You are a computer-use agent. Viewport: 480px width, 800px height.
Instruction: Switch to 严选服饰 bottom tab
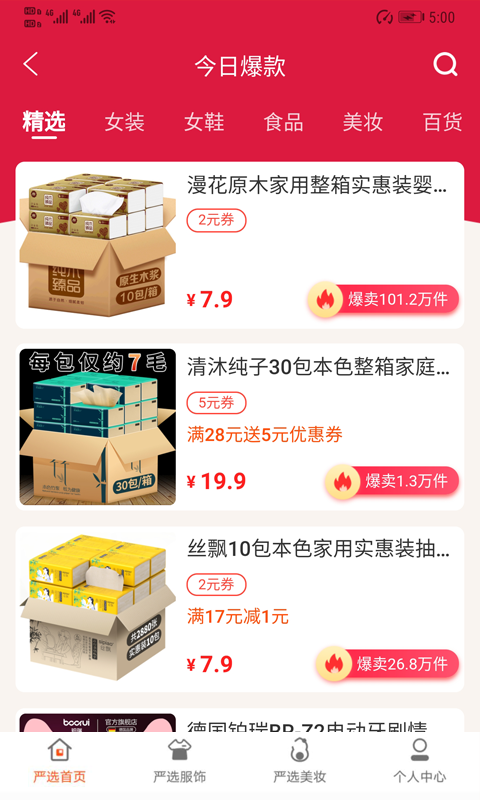[180, 761]
